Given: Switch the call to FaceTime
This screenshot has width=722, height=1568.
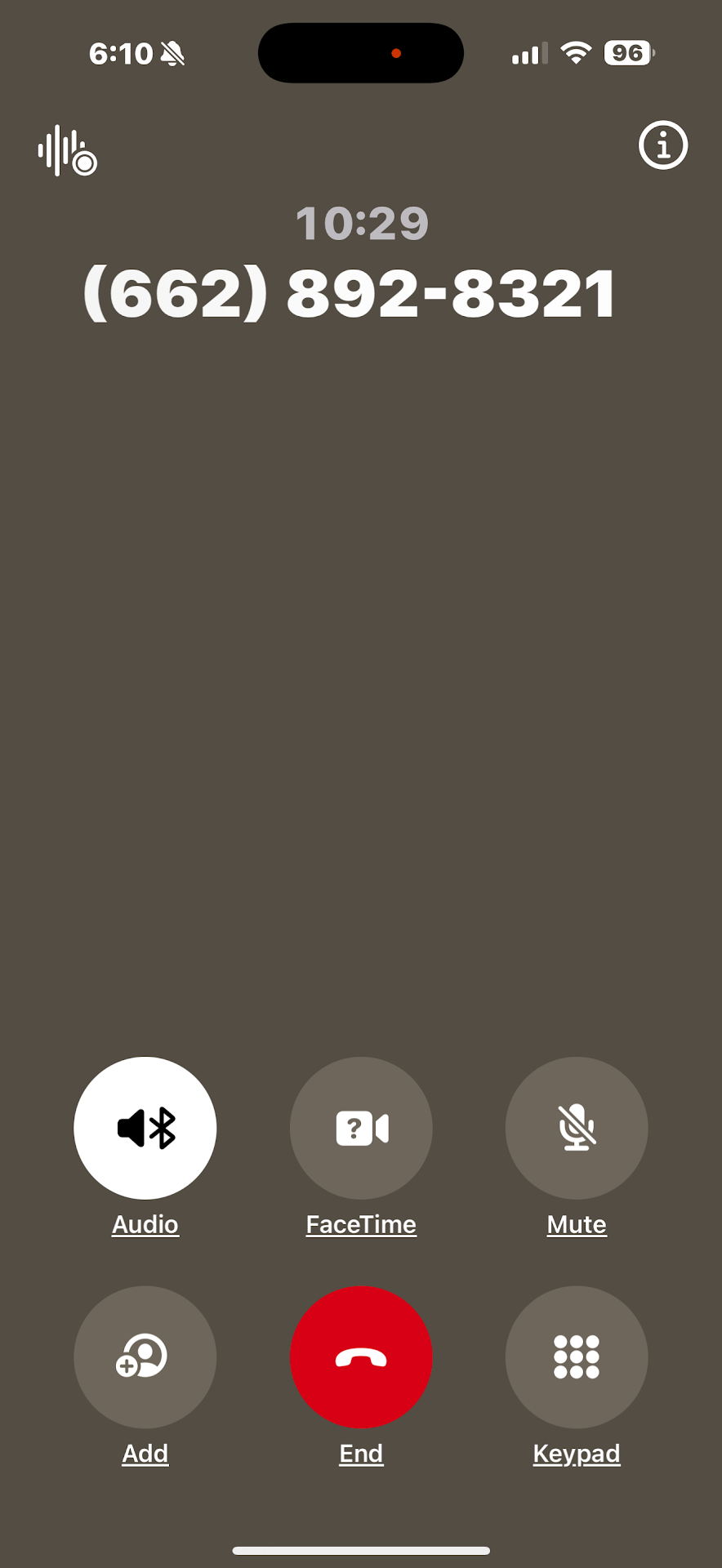Looking at the screenshot, I should click(x=361, y=1128).
